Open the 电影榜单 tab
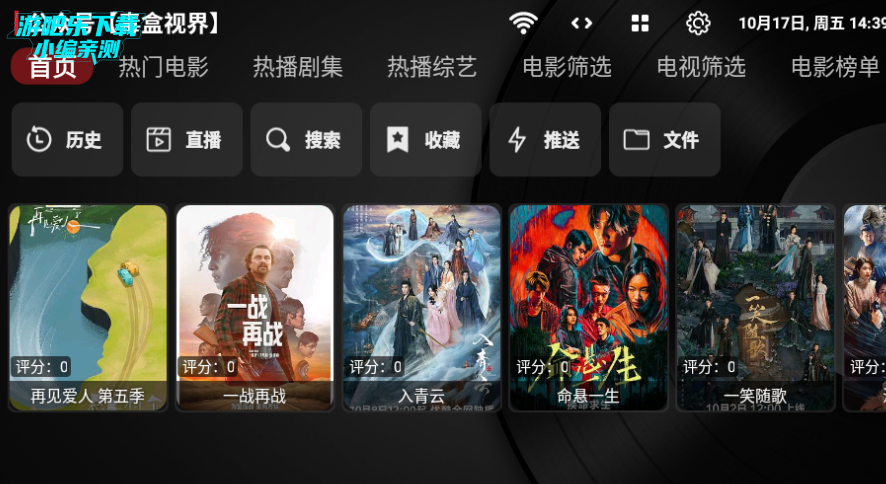The image size is (886, 484). tap(835, 67)
